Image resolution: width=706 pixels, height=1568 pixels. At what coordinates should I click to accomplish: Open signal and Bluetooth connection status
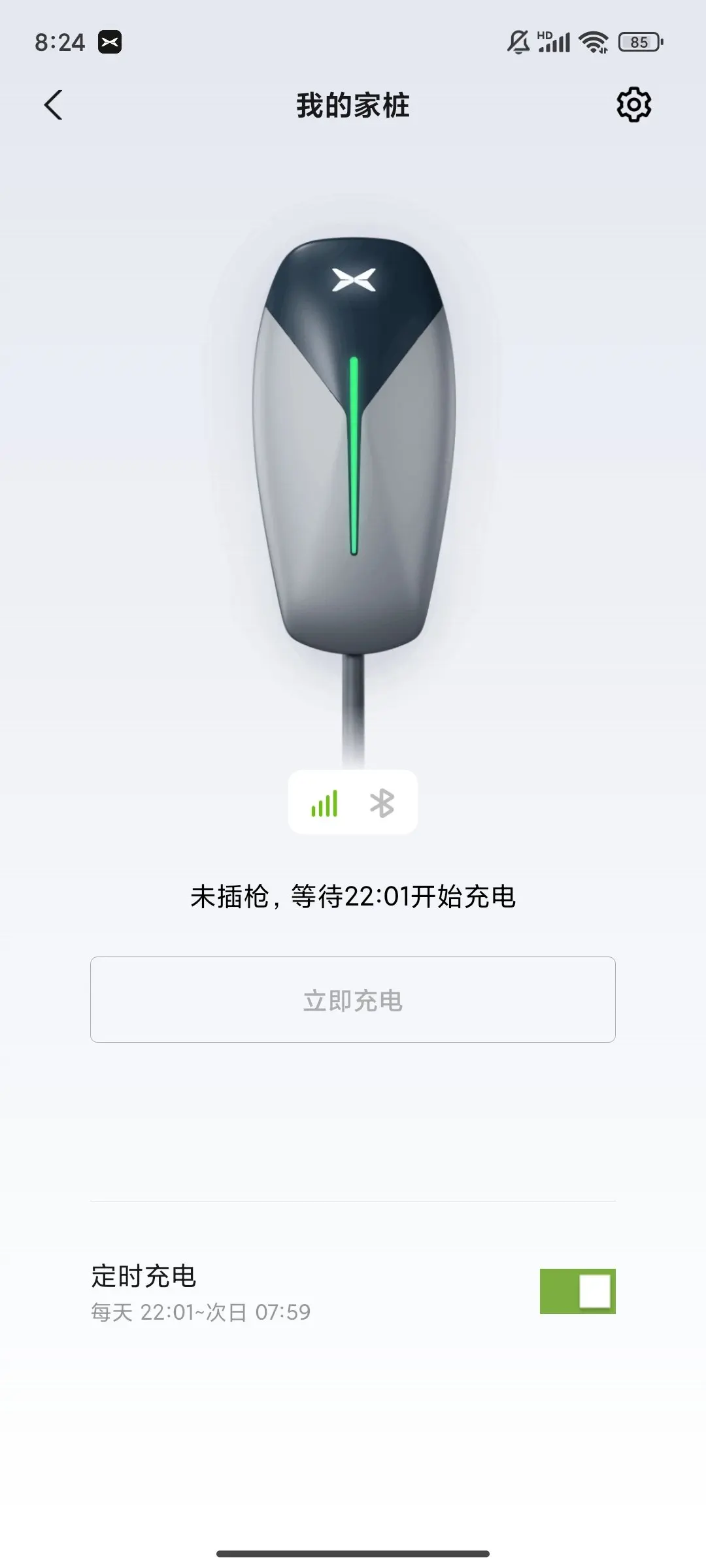coord(353,802)
